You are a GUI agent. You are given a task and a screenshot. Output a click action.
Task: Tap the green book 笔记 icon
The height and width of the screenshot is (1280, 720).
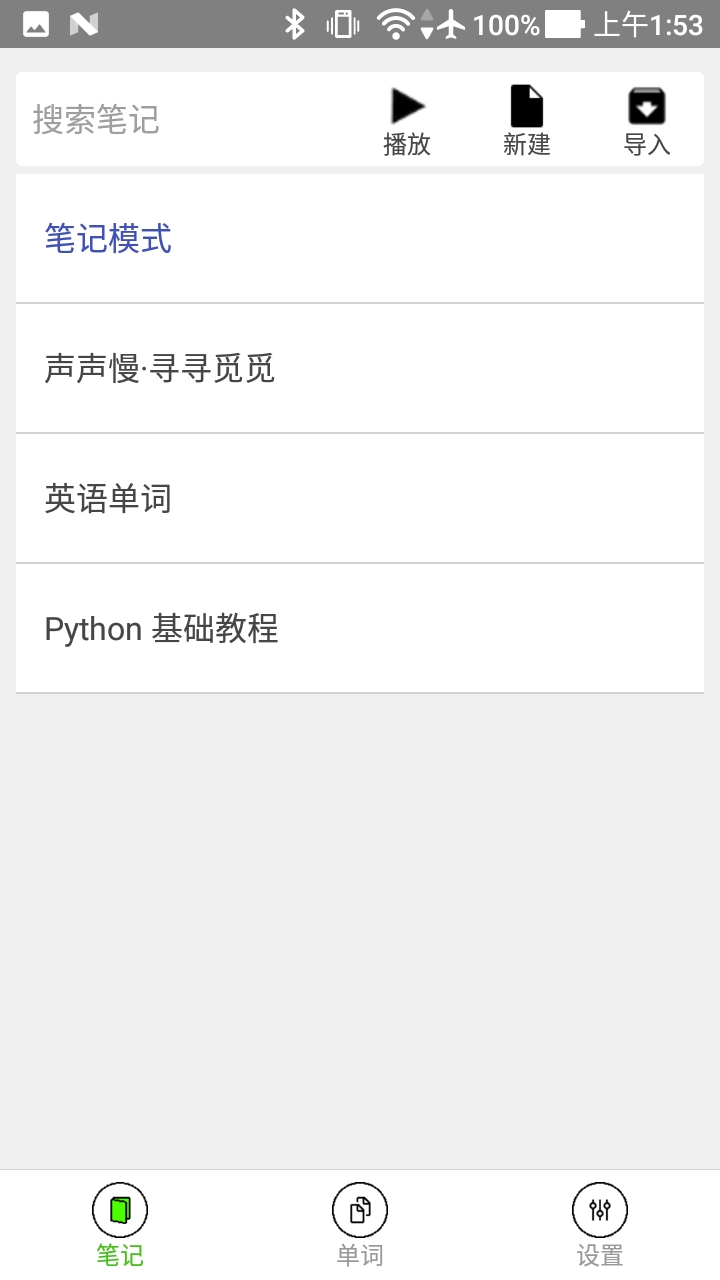coord(120,1209)
